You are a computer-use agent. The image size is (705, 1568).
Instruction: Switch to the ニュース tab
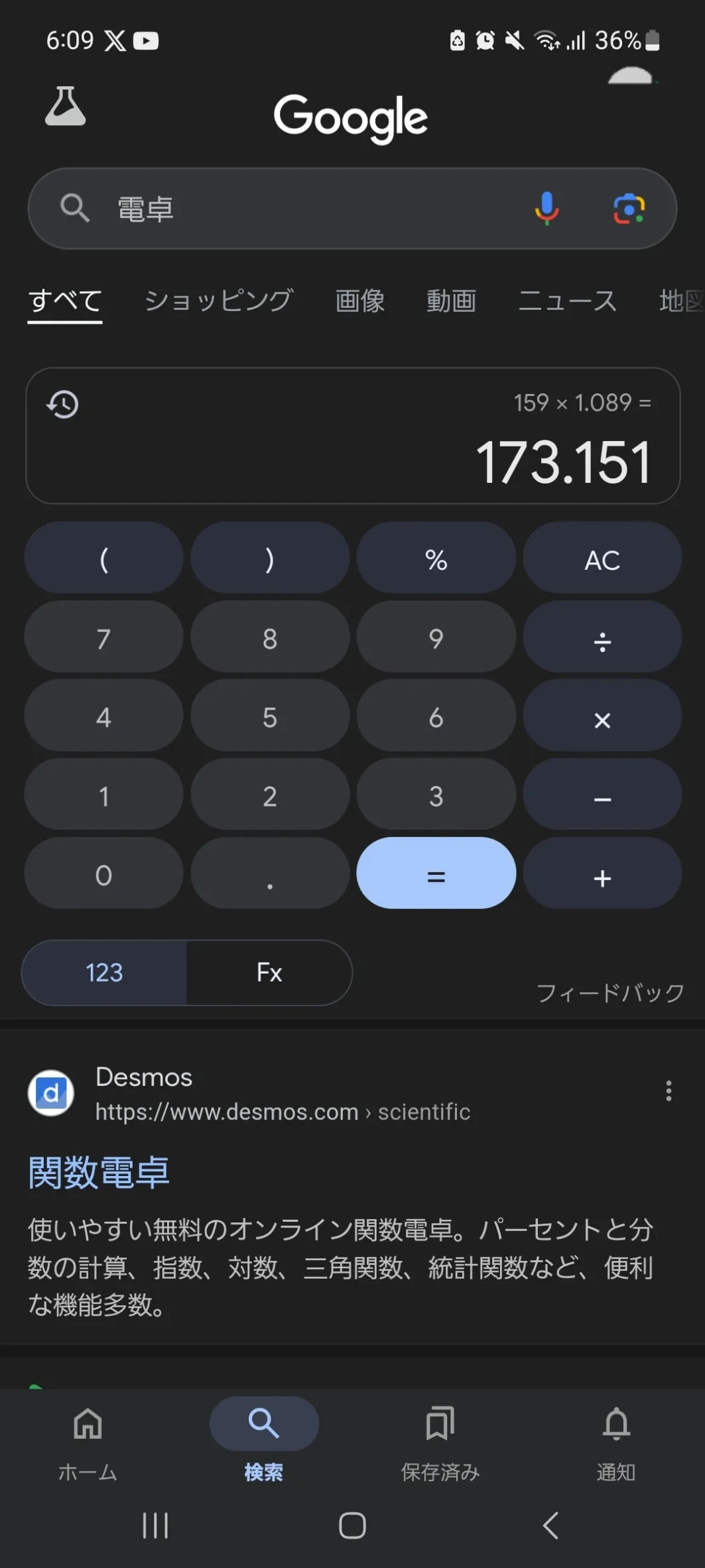(x=568, y=300)
